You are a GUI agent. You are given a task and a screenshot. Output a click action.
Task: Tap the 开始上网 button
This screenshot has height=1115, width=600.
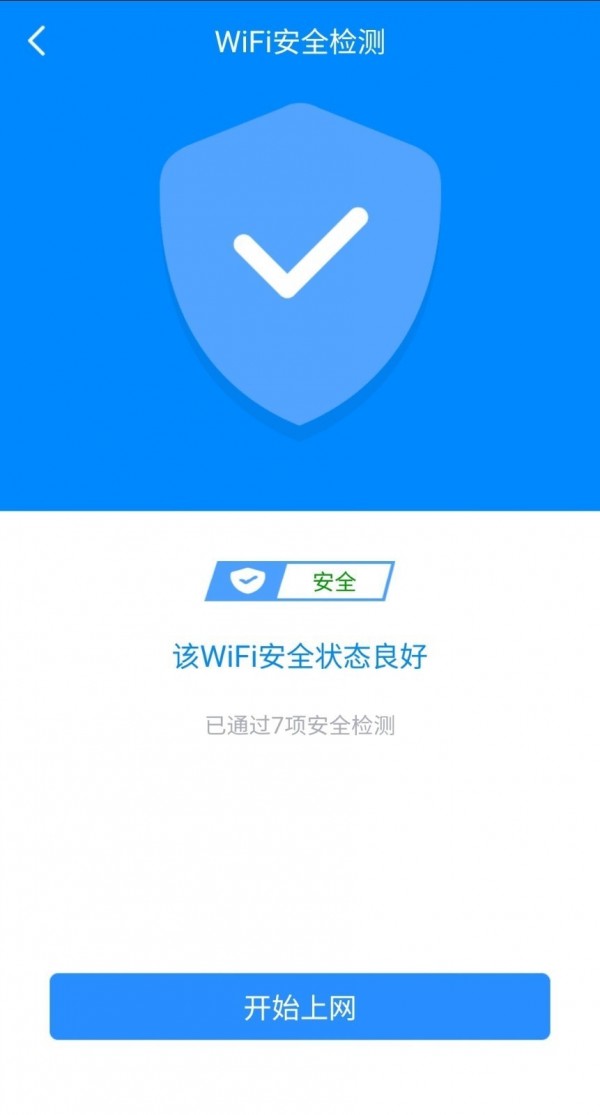point(300,1006)
